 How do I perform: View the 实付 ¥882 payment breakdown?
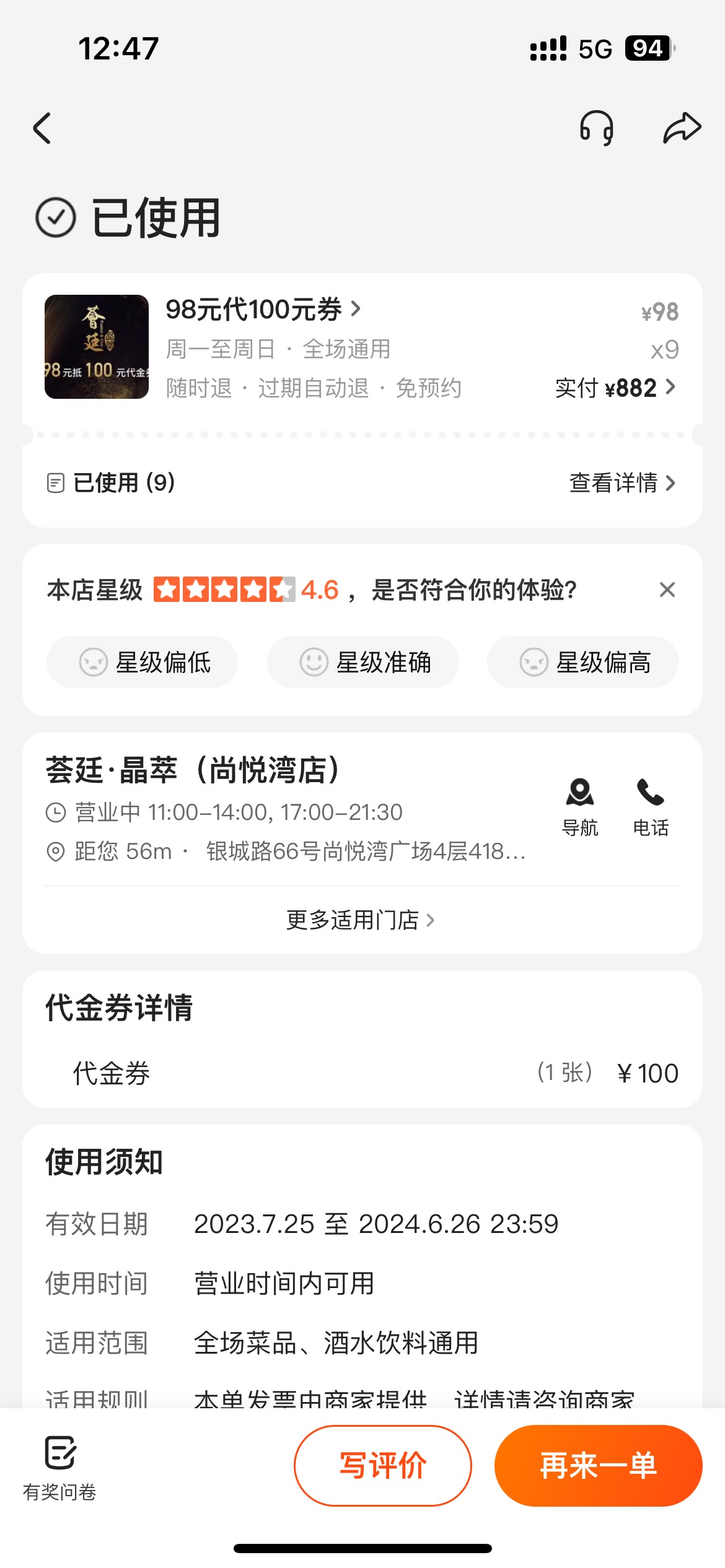pos(615,388)
